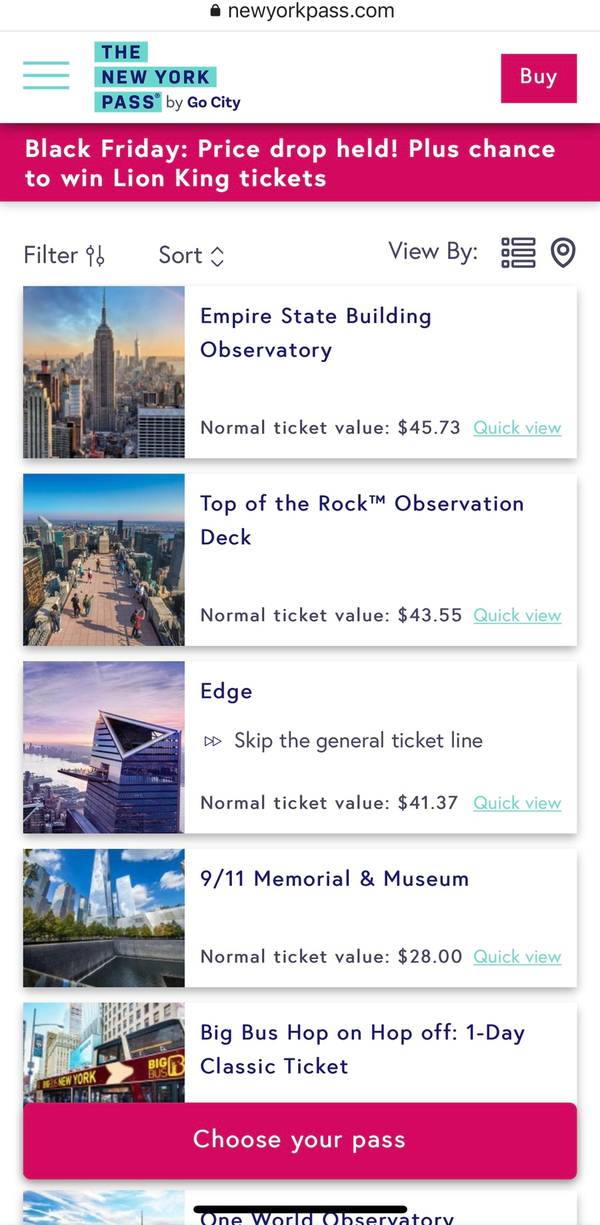Quick view Empire State Building Observatory

pos(517,428)
